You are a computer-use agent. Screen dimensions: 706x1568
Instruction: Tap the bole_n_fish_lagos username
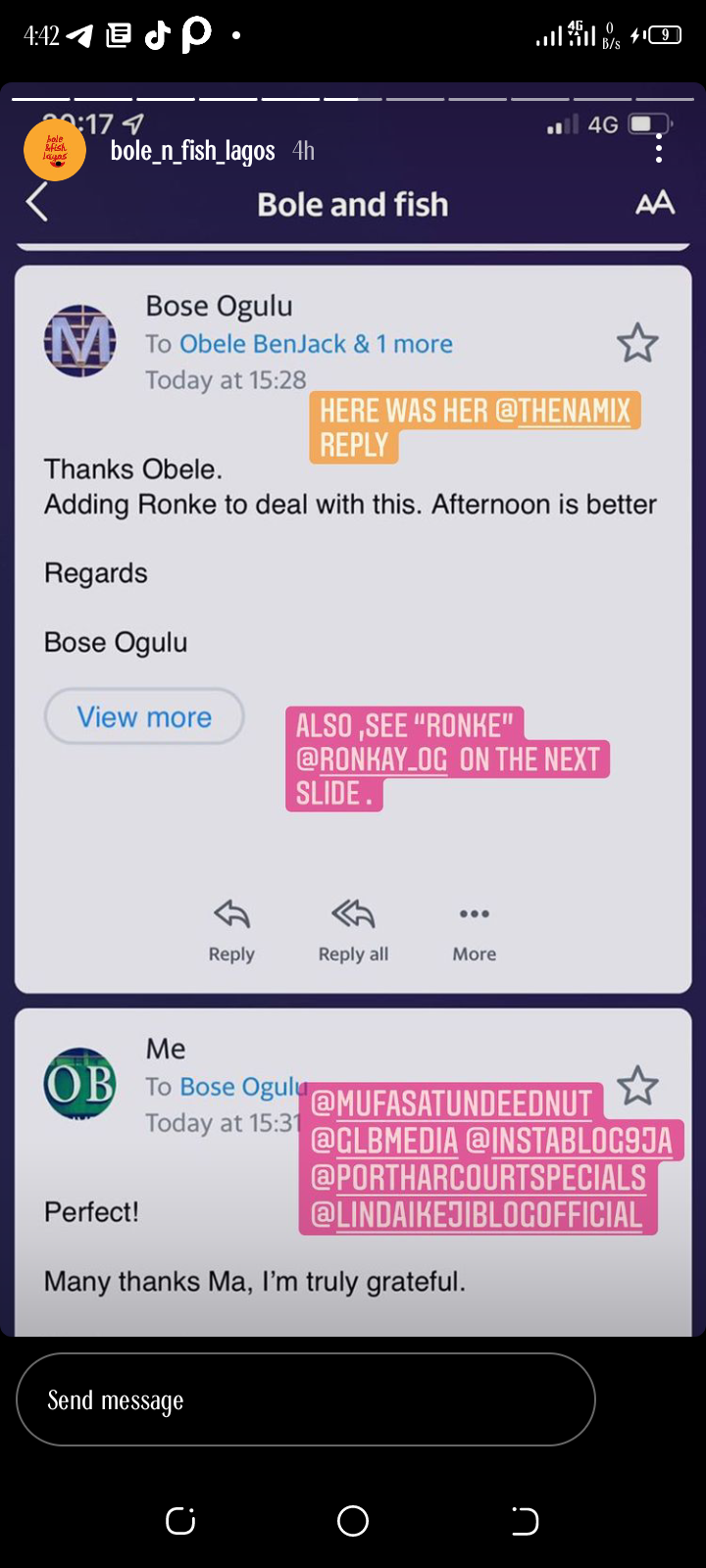point(192,151)
